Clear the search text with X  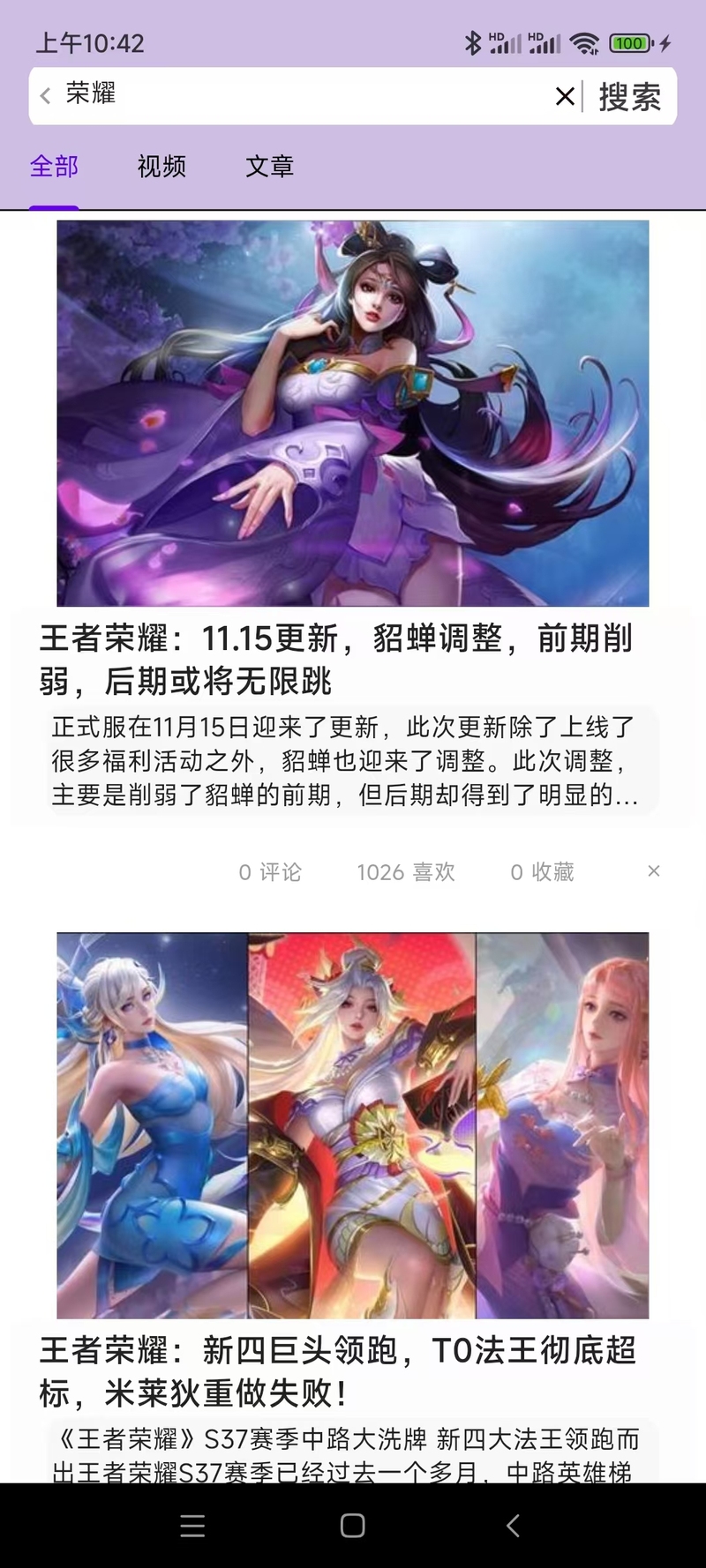tap(565, 96)
